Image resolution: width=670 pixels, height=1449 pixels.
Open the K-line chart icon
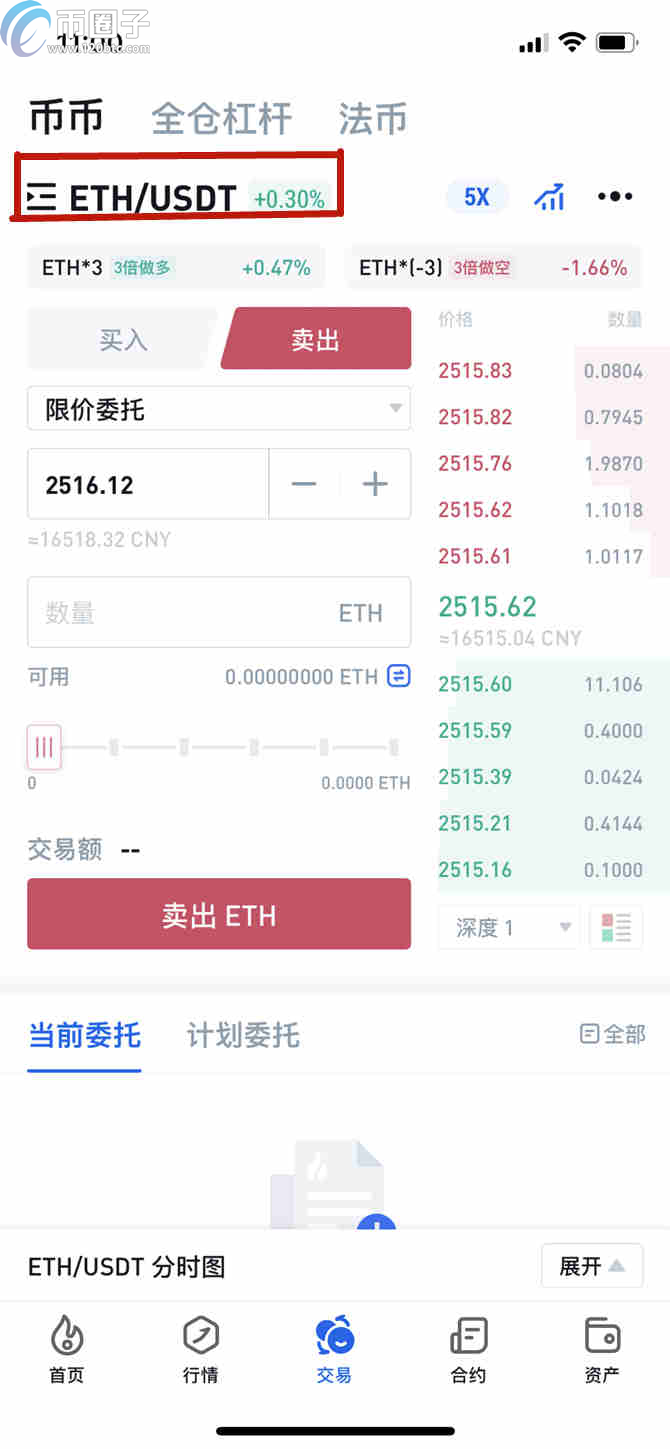click(549, 197)
